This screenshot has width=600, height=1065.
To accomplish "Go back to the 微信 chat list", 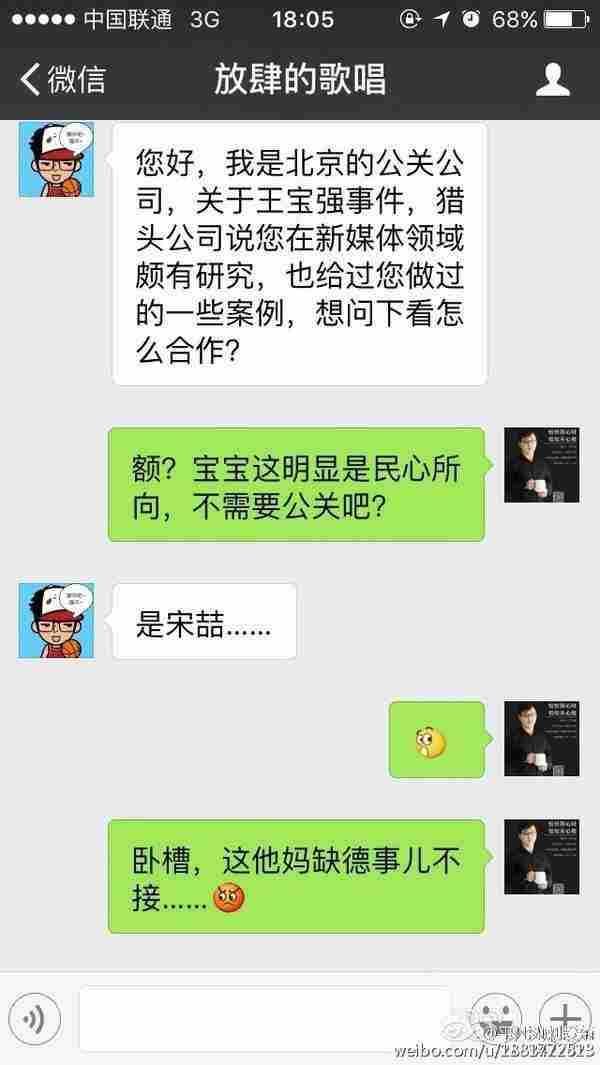I will tap(62, 78).
